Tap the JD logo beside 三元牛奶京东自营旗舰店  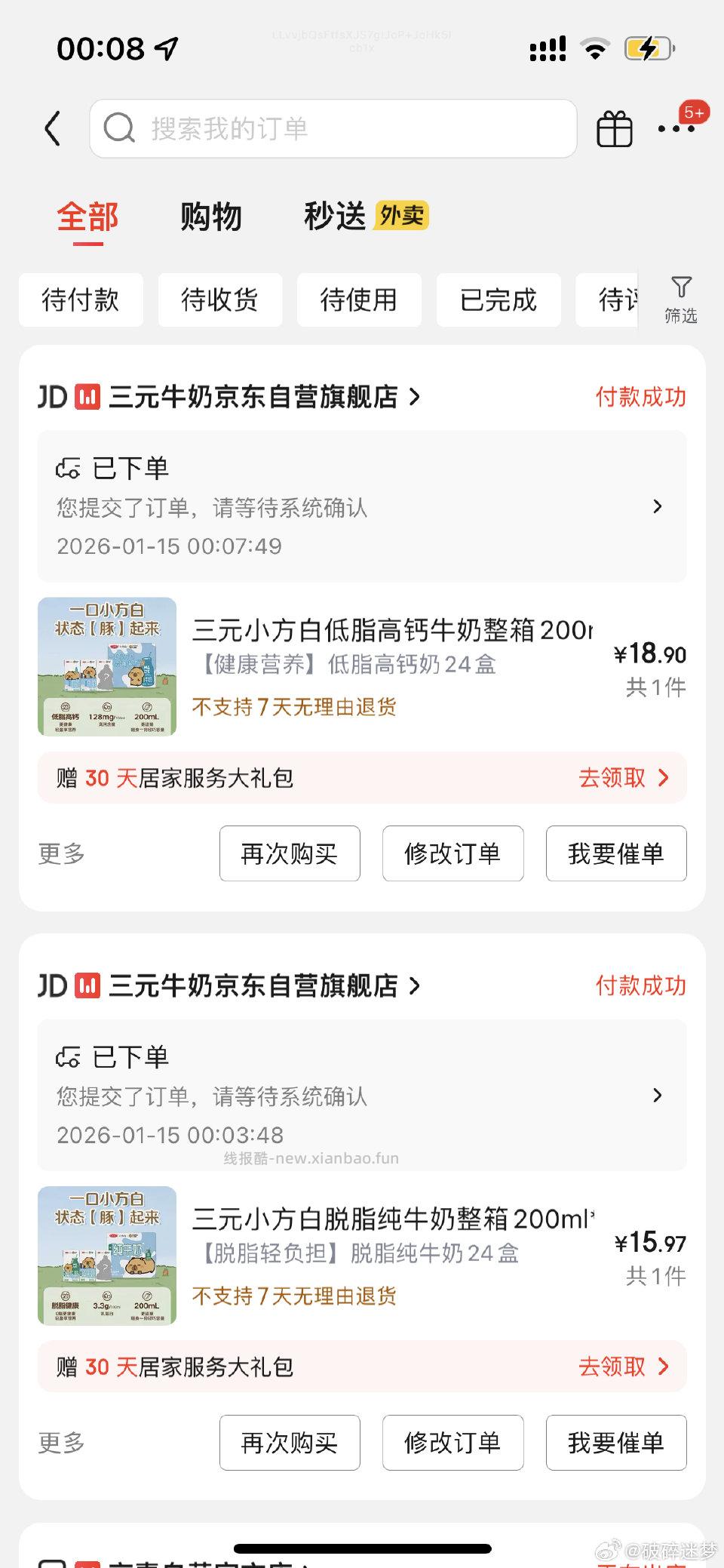point(56,395)
